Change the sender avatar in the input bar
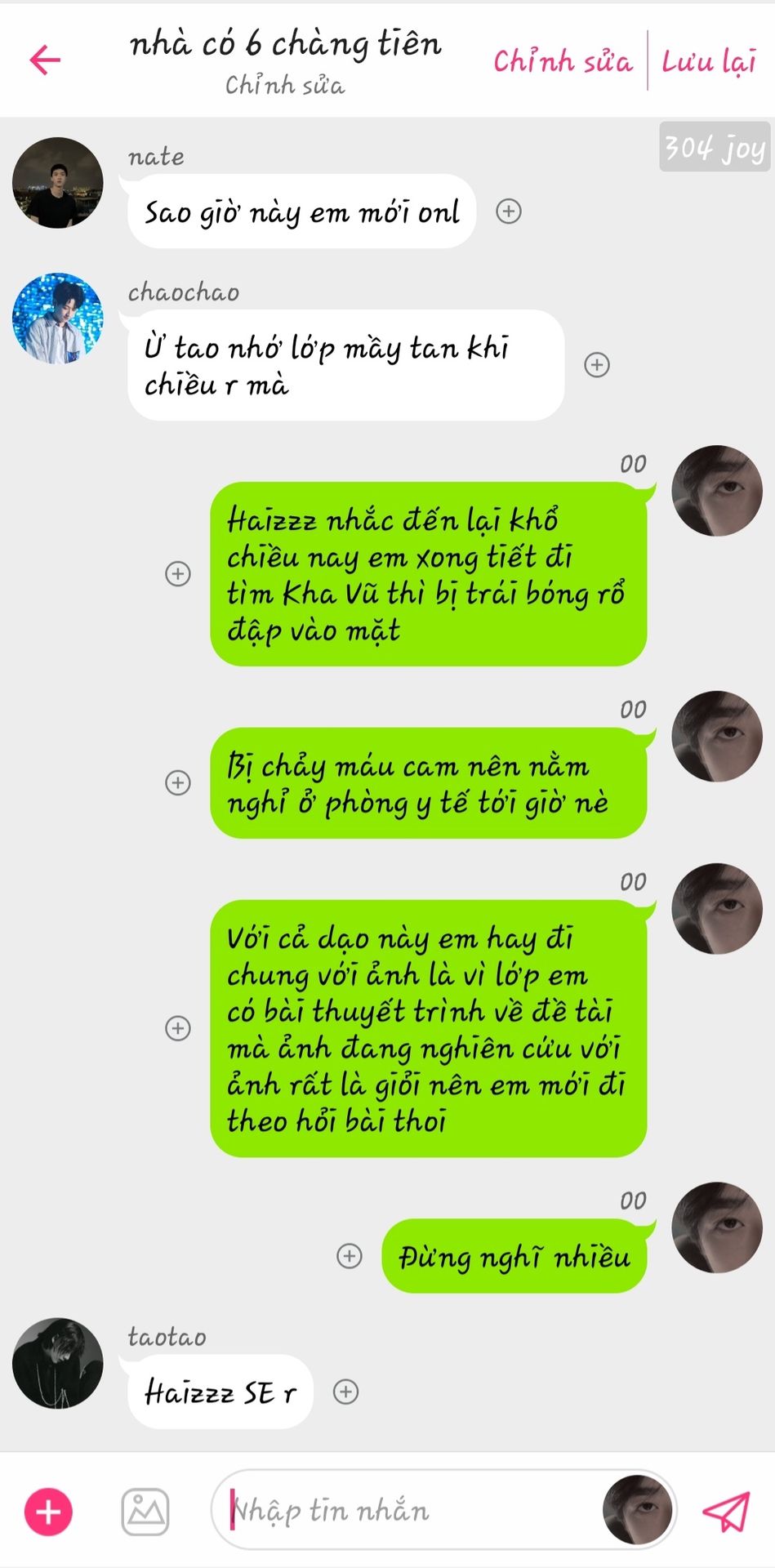This screenshot has height=1568, width=775. 638,1510
